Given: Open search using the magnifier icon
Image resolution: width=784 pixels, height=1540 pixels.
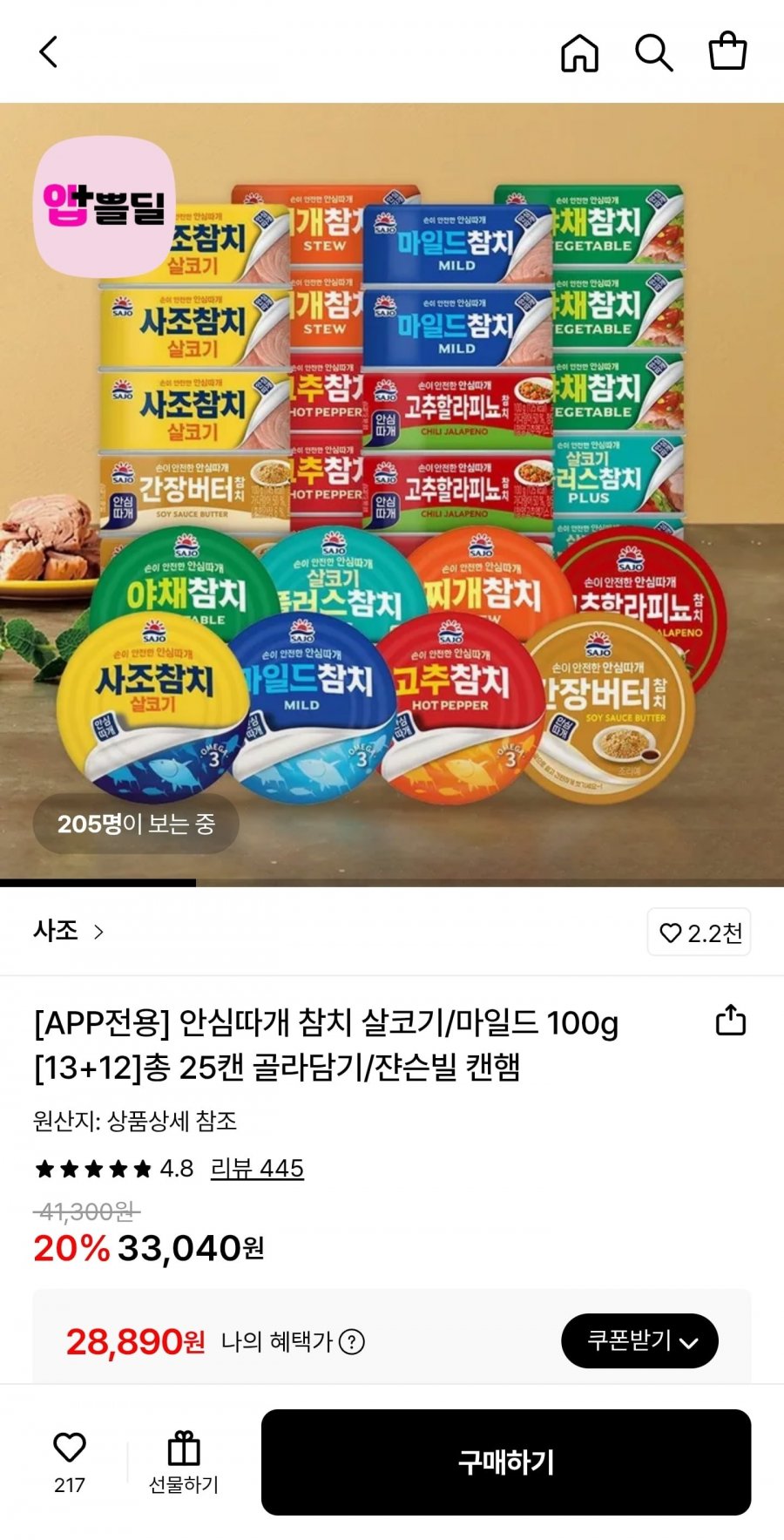Looking at the screenshot, I should click(655, 54).
